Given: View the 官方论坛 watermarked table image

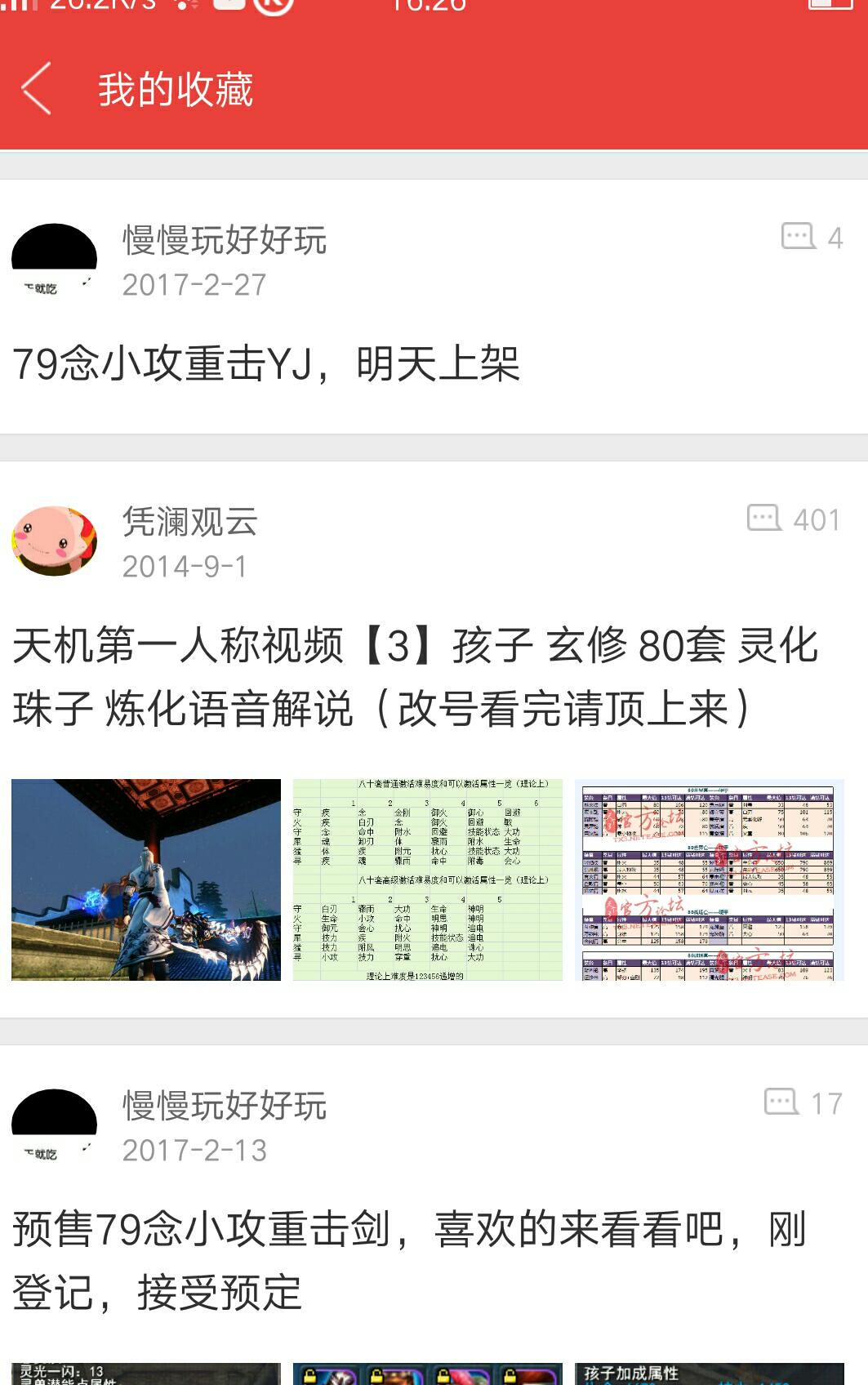Looking at the screenshot, I should click(x=709, y=880).
